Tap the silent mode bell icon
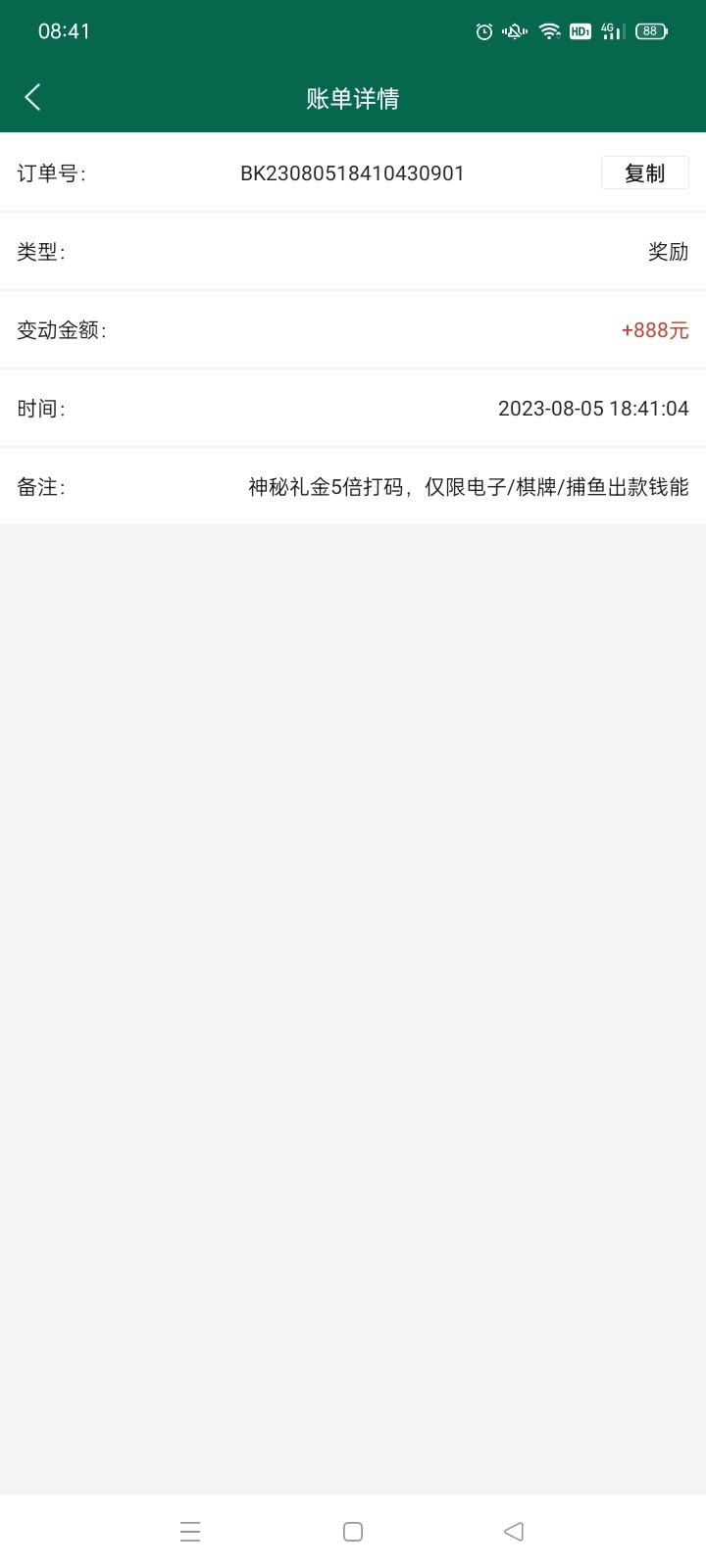This screenshot has width=706, height=1568. pyautogui.click(x=513, y=30)
